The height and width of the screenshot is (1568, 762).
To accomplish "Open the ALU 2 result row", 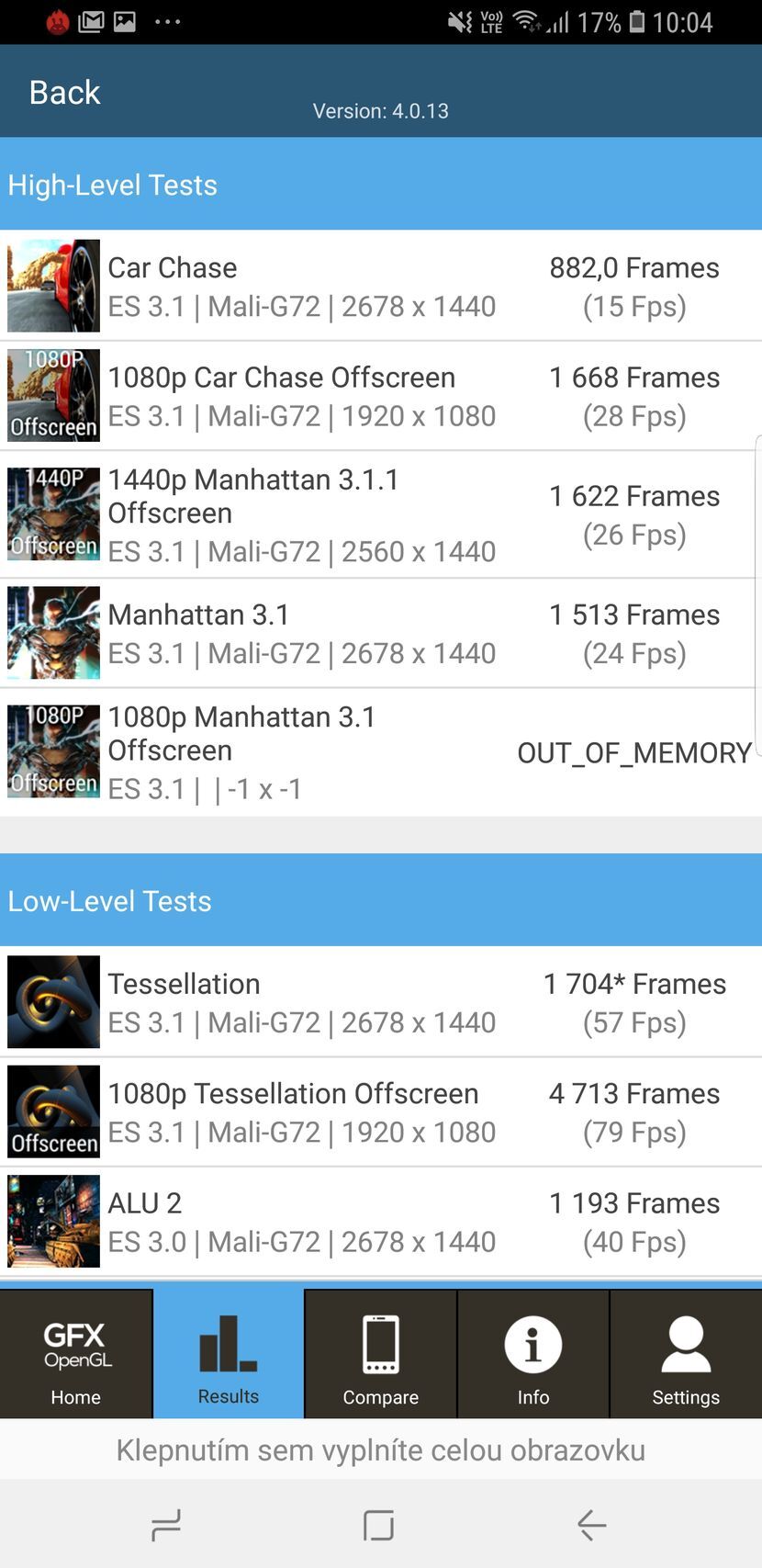I will point(380,1222).
